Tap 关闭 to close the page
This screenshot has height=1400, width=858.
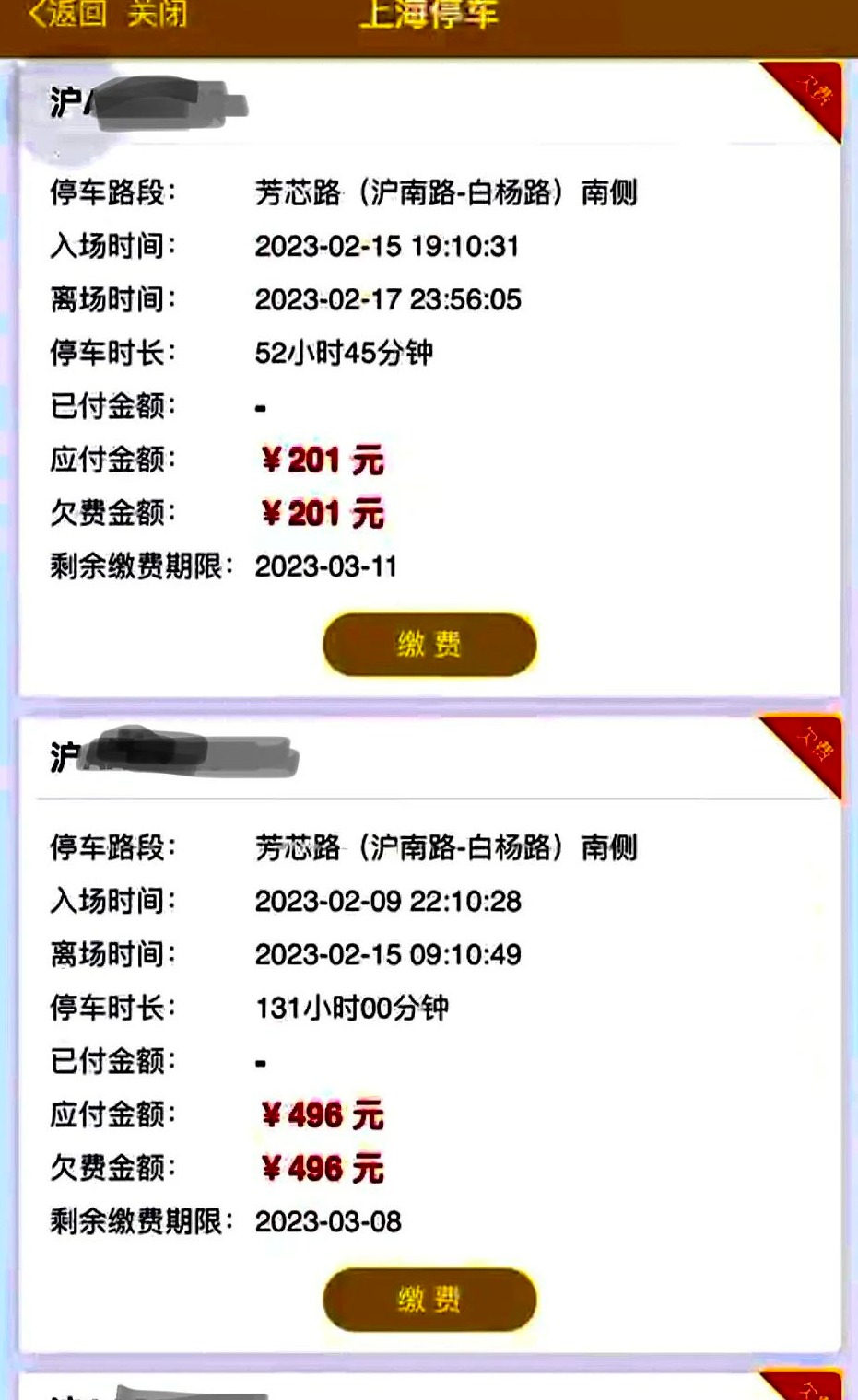(x=157, y=13)
